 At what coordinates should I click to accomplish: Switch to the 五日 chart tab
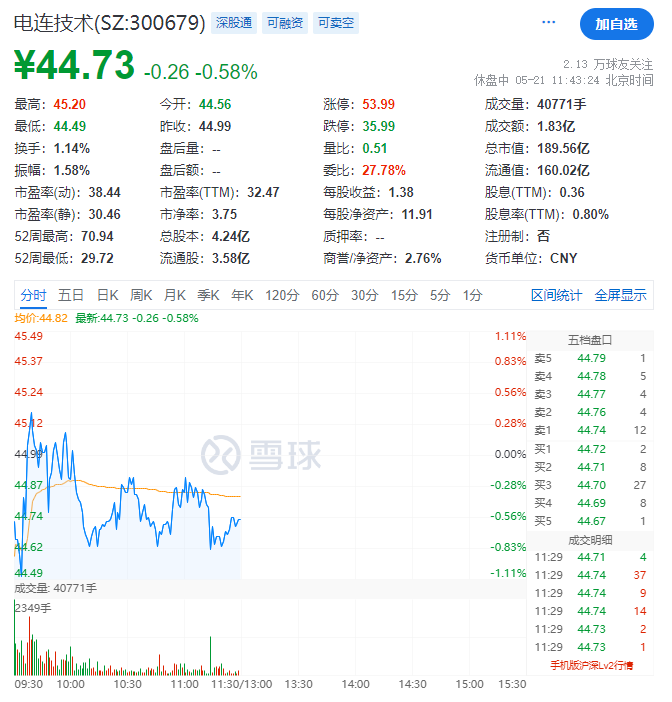(71, 295)
